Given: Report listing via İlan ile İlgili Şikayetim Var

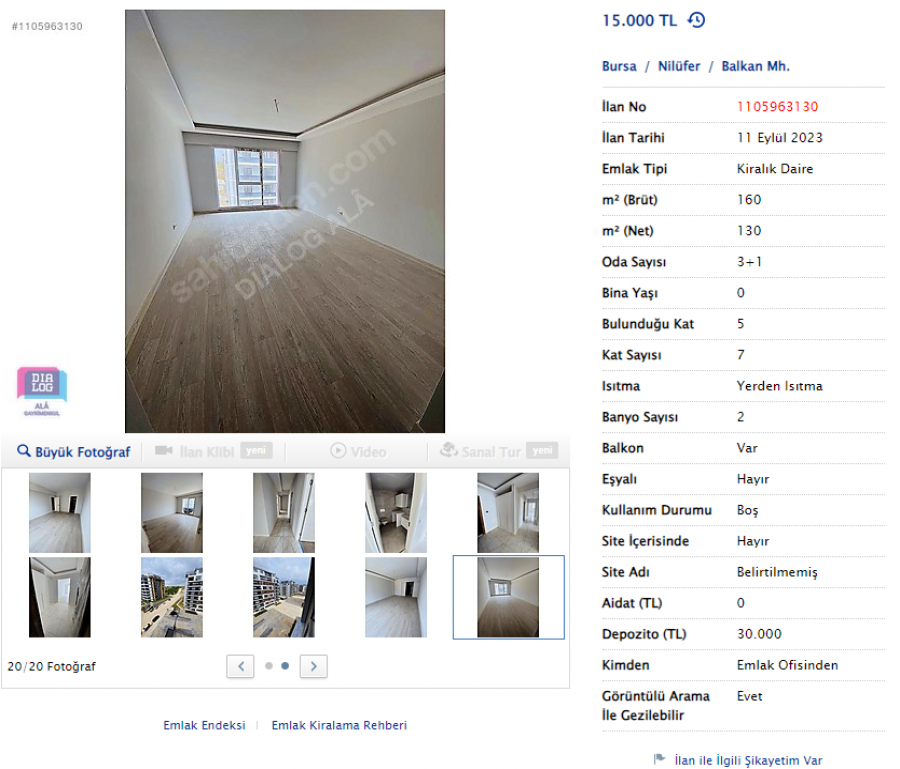Looking at the screenshot, I should click(x=747, y=761).
